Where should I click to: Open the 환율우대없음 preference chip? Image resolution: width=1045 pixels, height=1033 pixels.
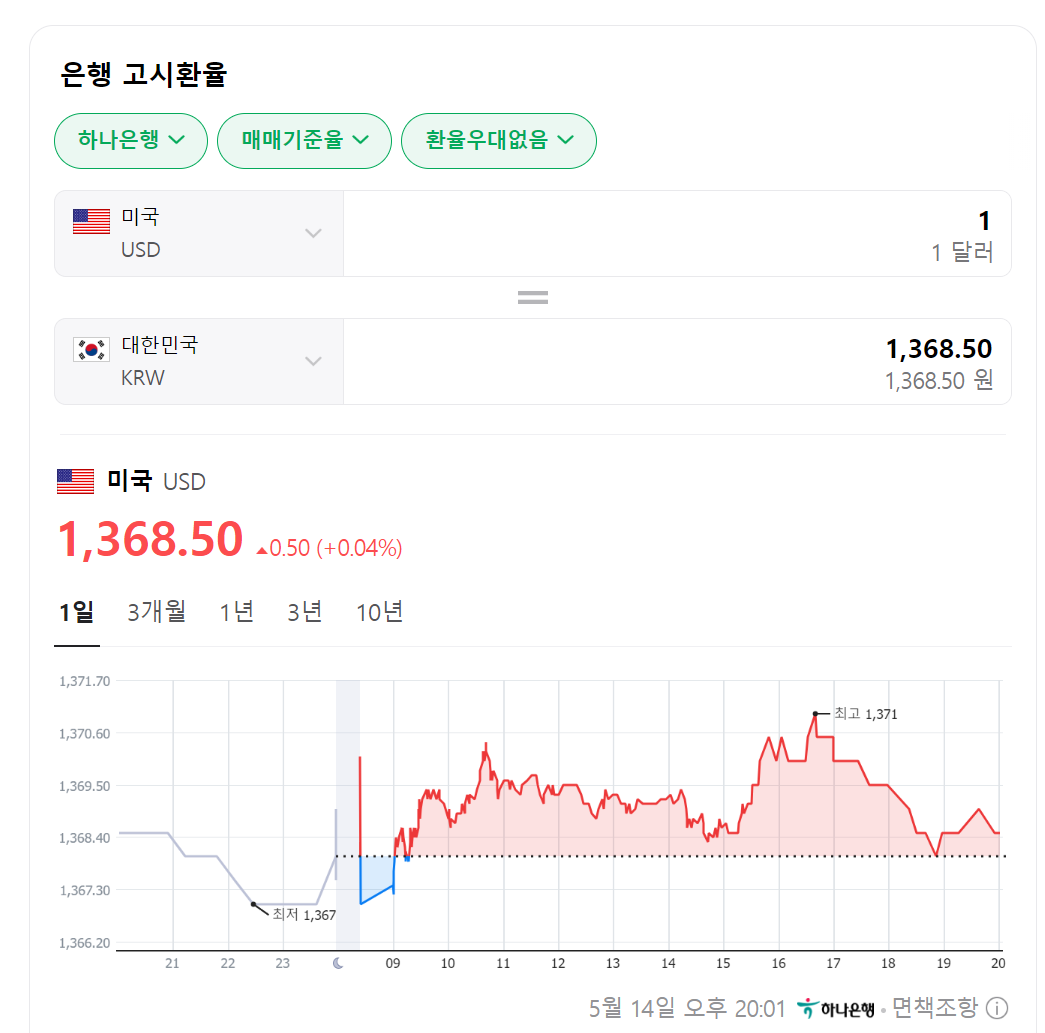click(499, 141)
